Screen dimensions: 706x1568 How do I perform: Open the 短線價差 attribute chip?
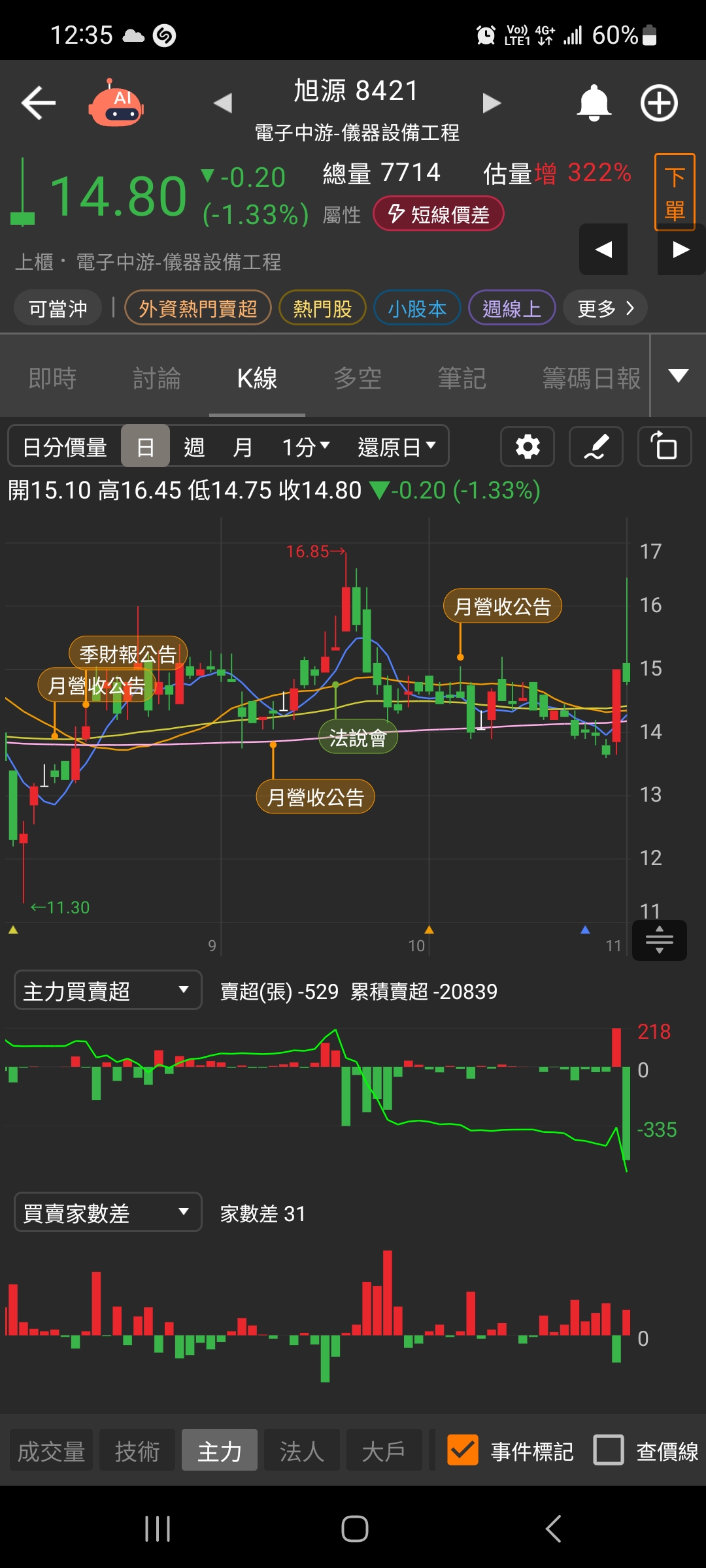coord(438,214)
